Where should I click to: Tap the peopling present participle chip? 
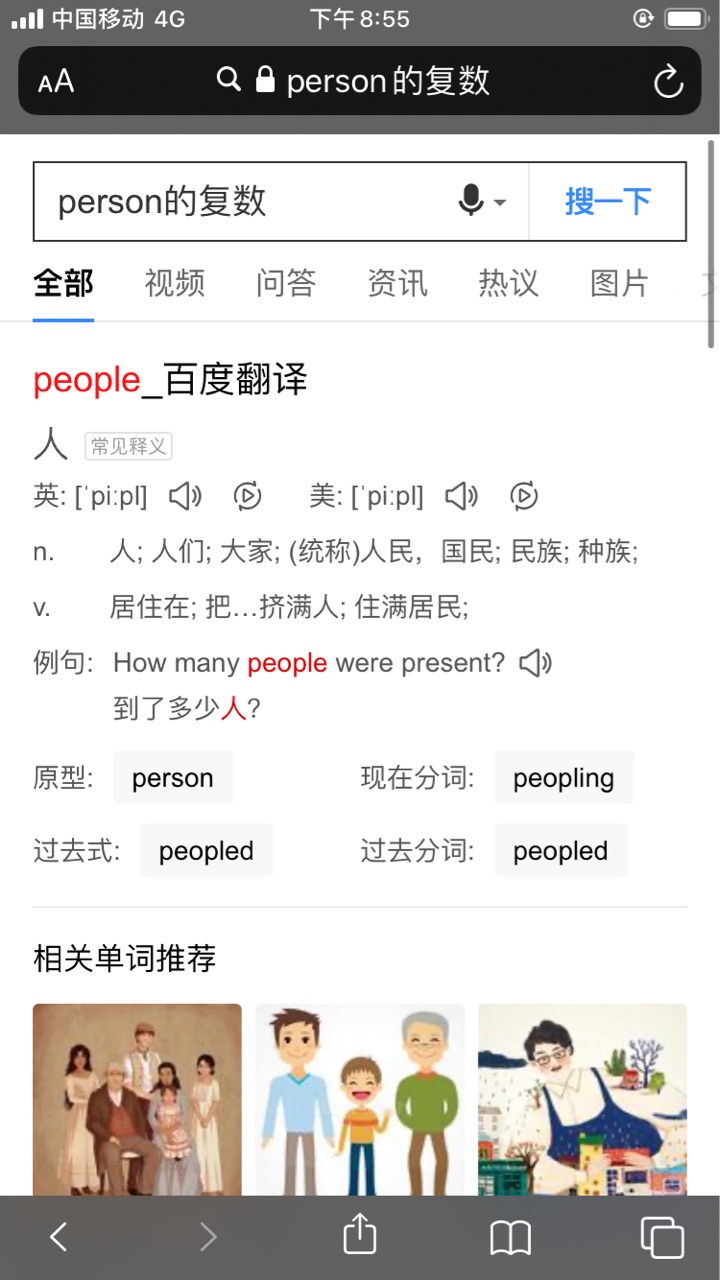564,778
